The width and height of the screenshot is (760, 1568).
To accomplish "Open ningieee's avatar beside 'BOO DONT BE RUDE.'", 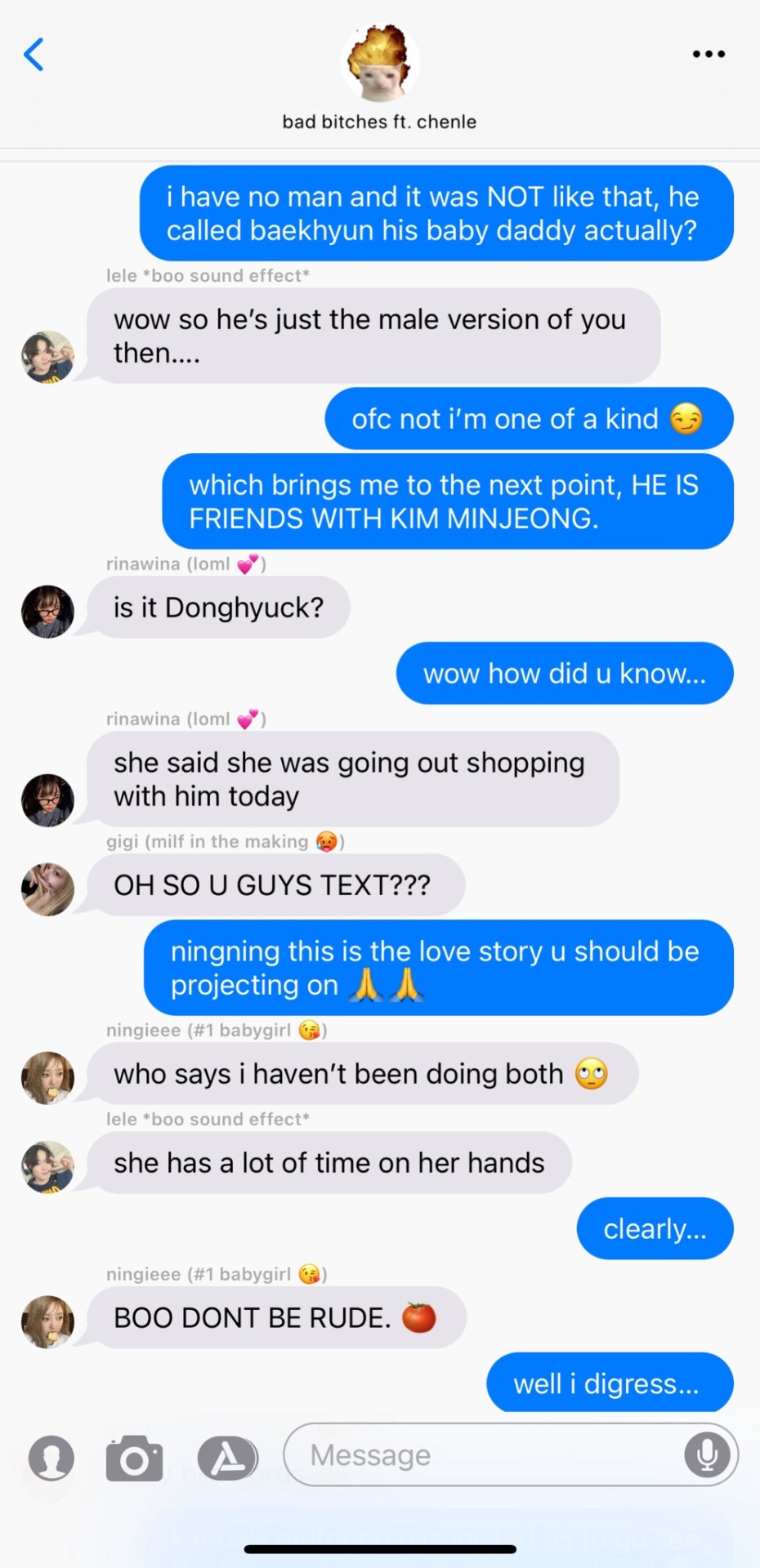I will [47, 1321].
